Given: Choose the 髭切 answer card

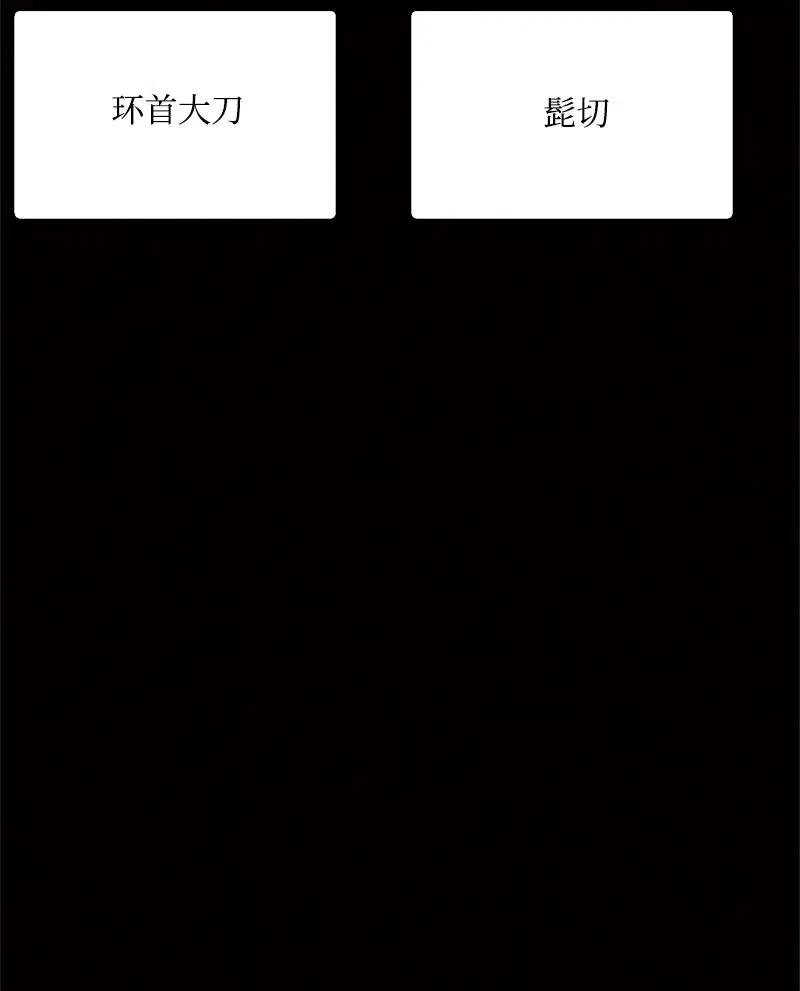Looking at the screenshot, I should pyautogui.click(x=572, y=114).
